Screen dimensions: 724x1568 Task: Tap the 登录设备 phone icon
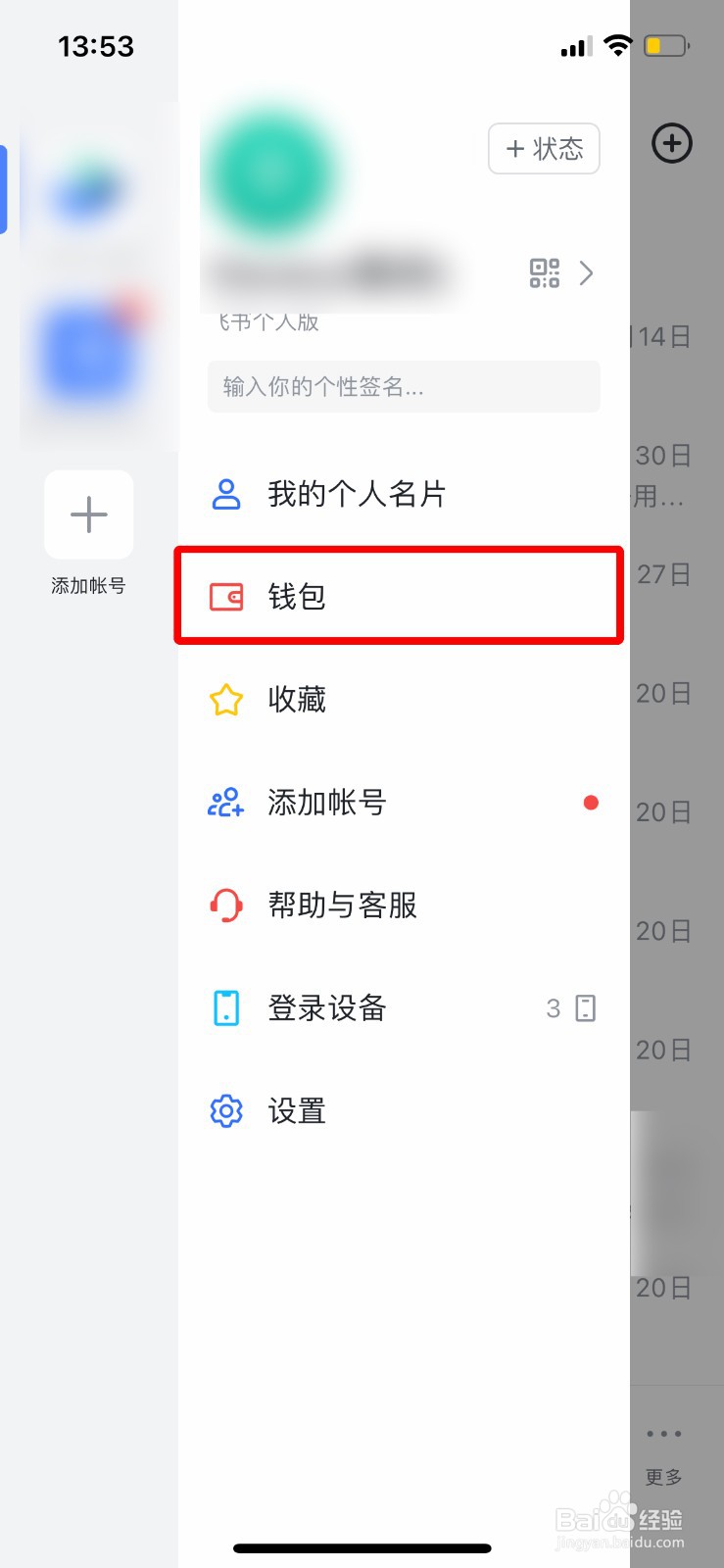point(225,1007)
